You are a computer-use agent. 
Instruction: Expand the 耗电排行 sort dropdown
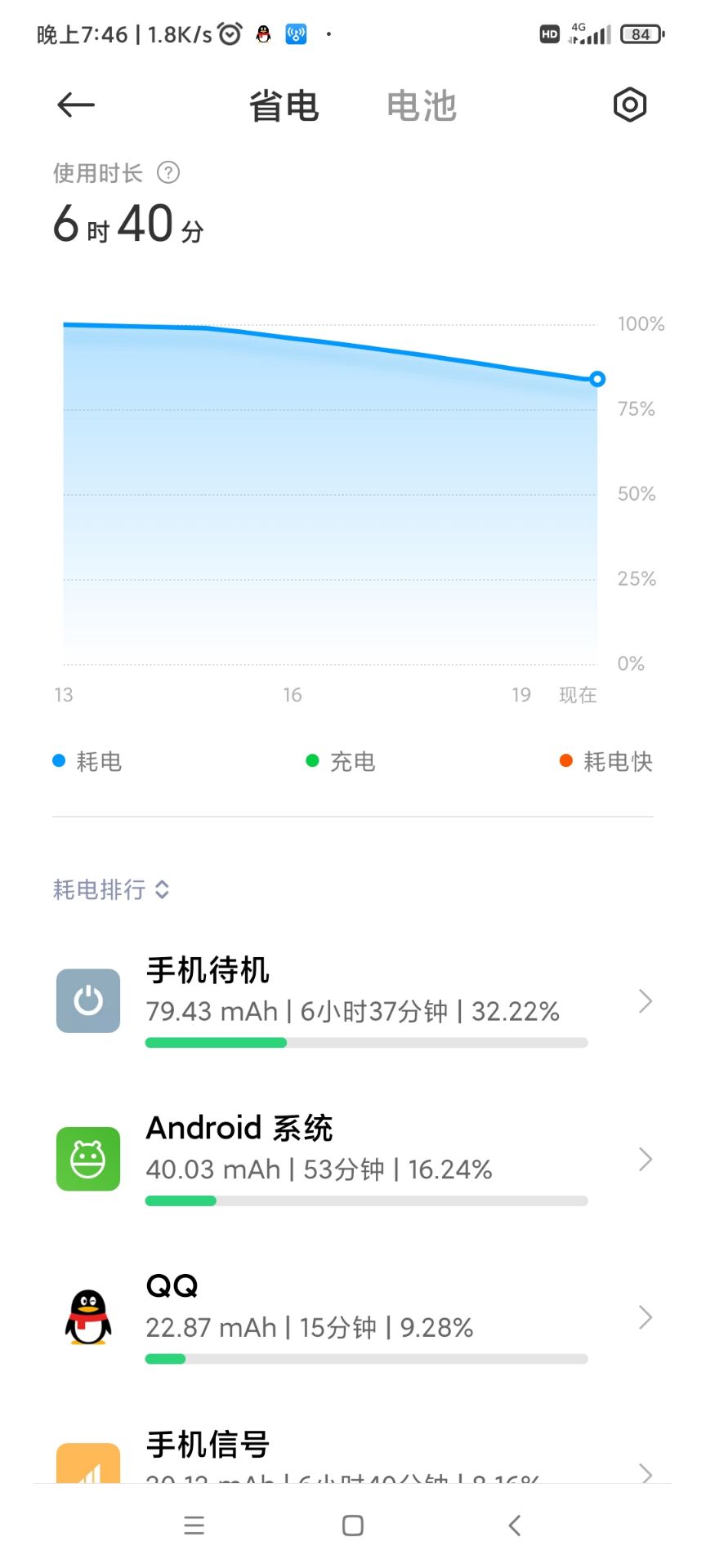click(x=111, y=889)
